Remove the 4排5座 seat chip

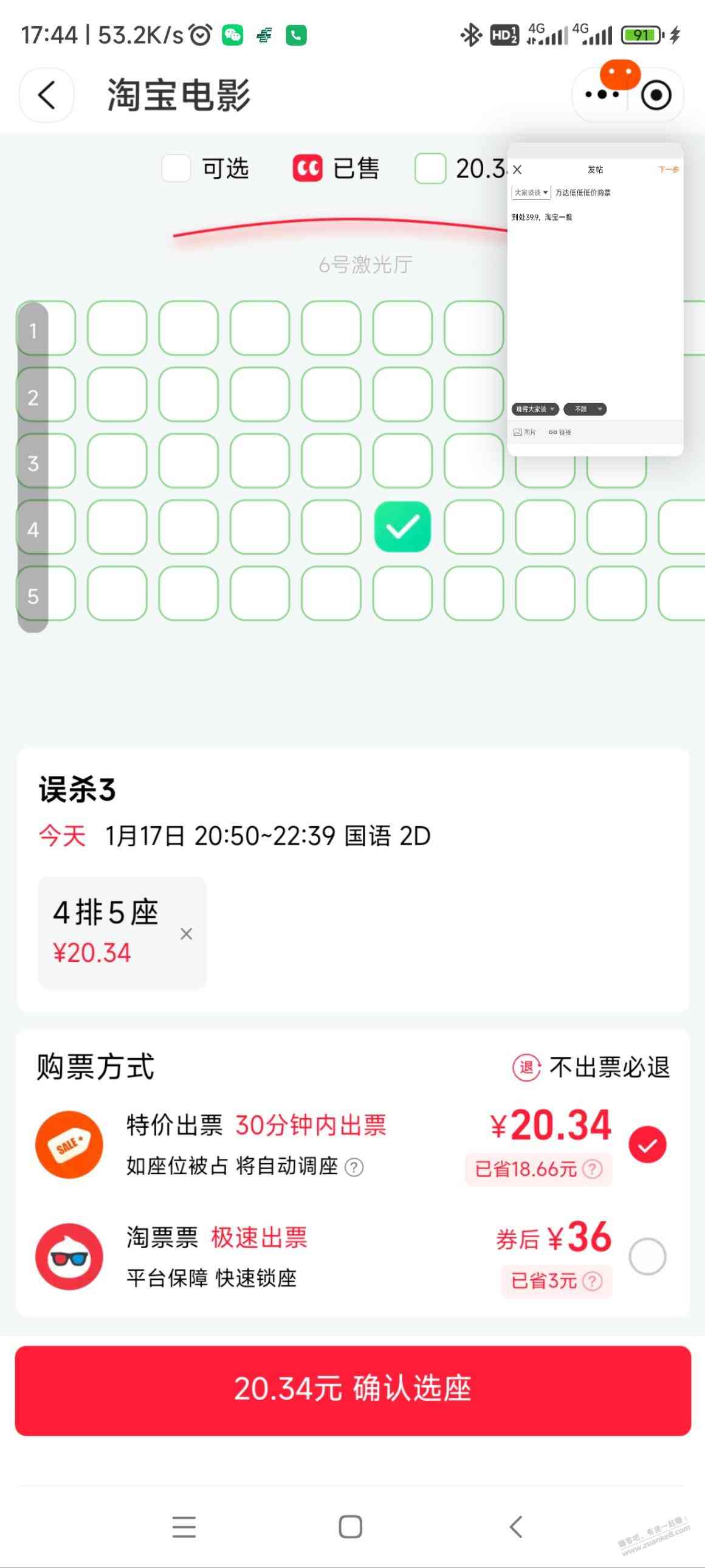coord(186,934)
